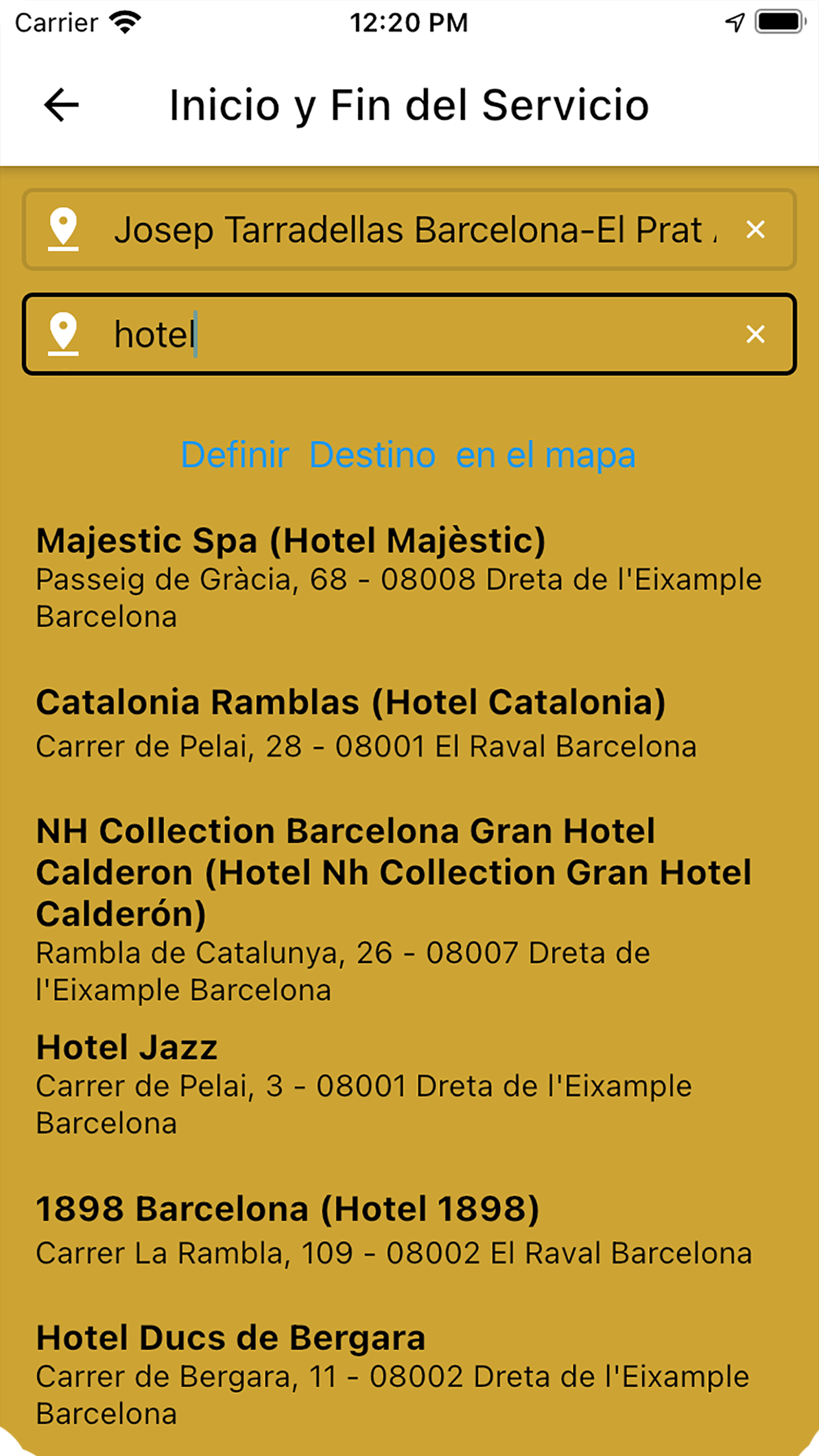Clear the hotel destination text
The width and height of the screenshot is (819, 1456).
click(755, 334)
